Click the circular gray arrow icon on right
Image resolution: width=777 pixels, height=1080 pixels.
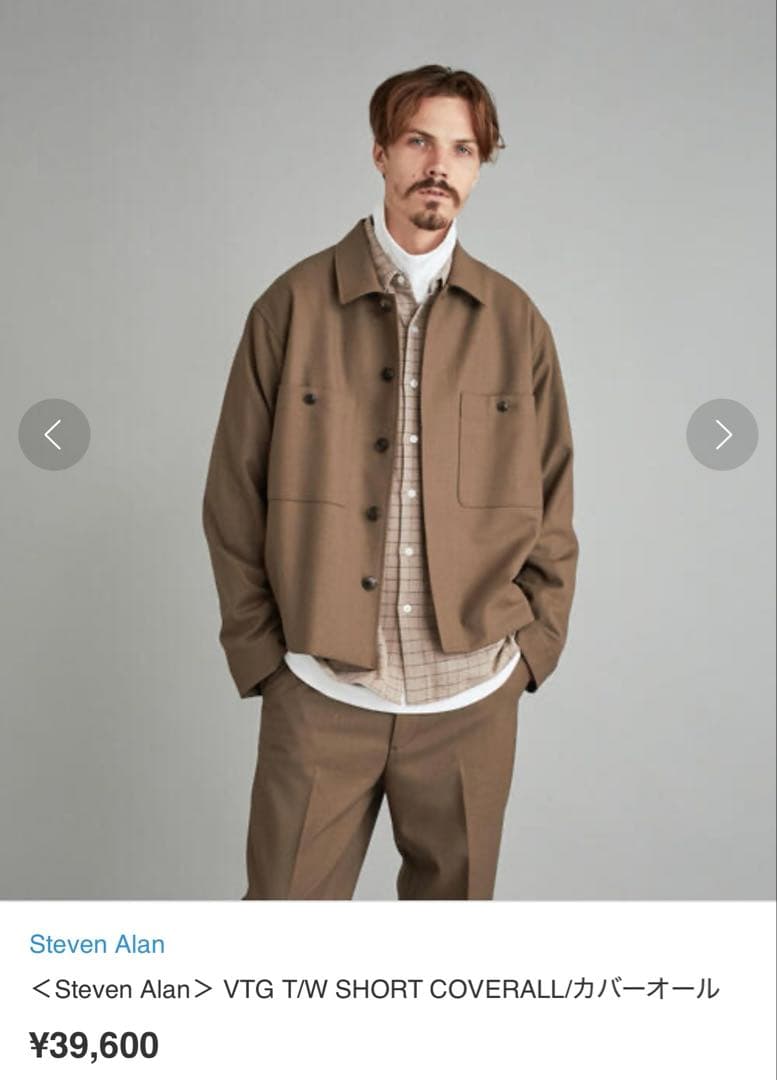click(x=722, y=432)
